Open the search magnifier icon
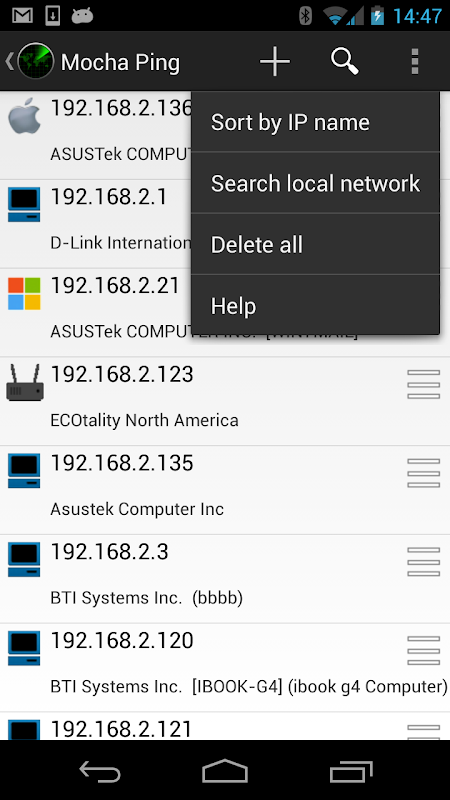Viewport: 450px width, 800px height. (345, 62)
